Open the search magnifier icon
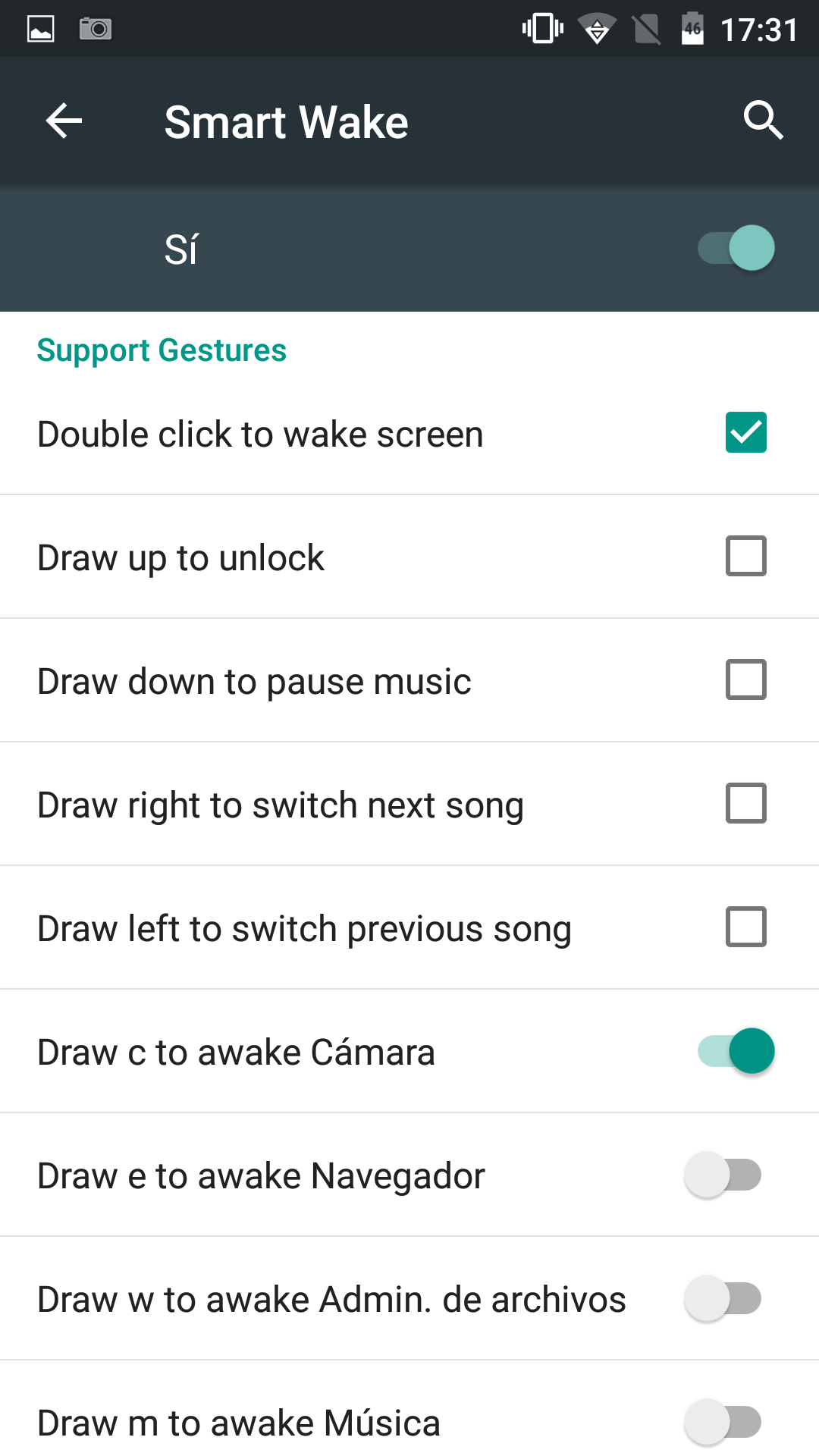The width and height of the screenshot is (819, 1456). (x=763, y=121)
